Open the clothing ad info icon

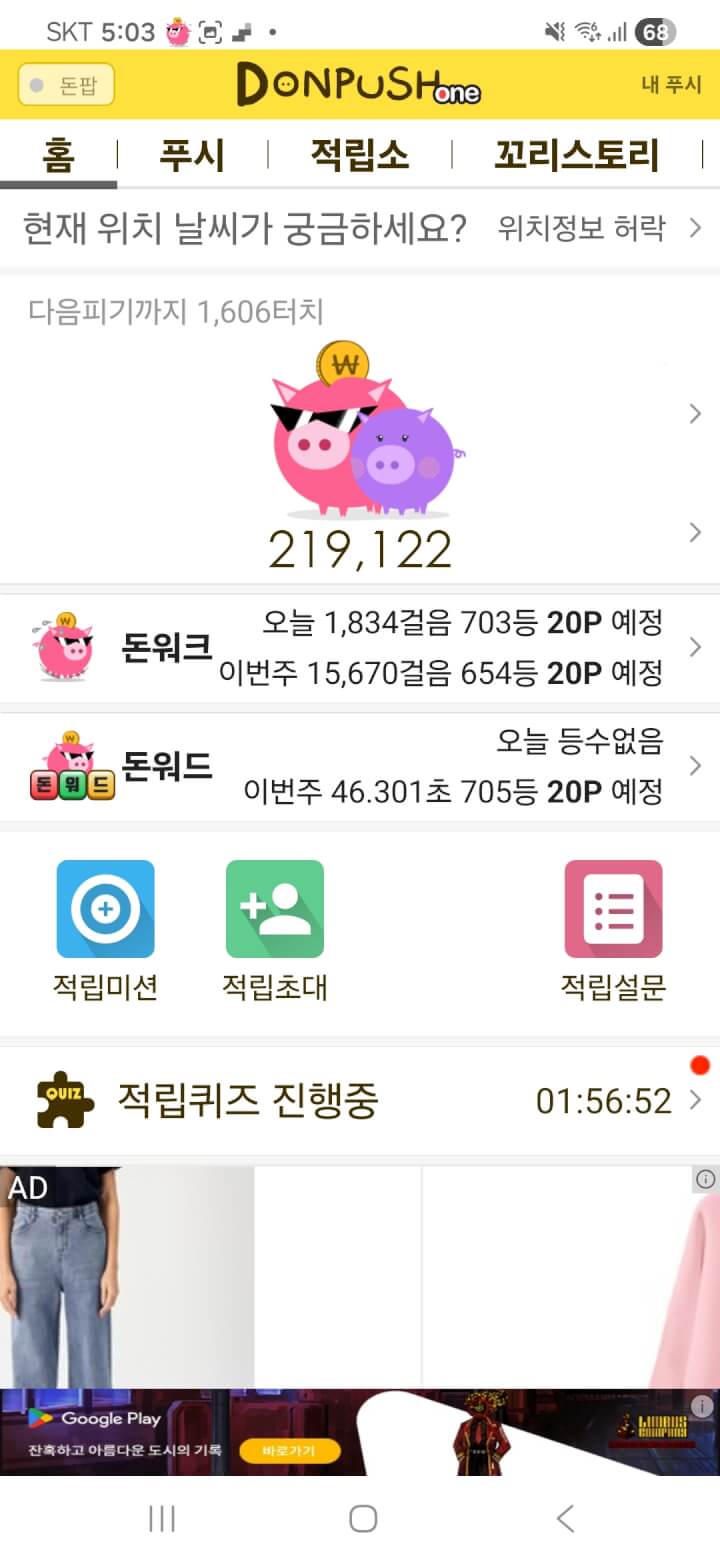coord(705,1180)
